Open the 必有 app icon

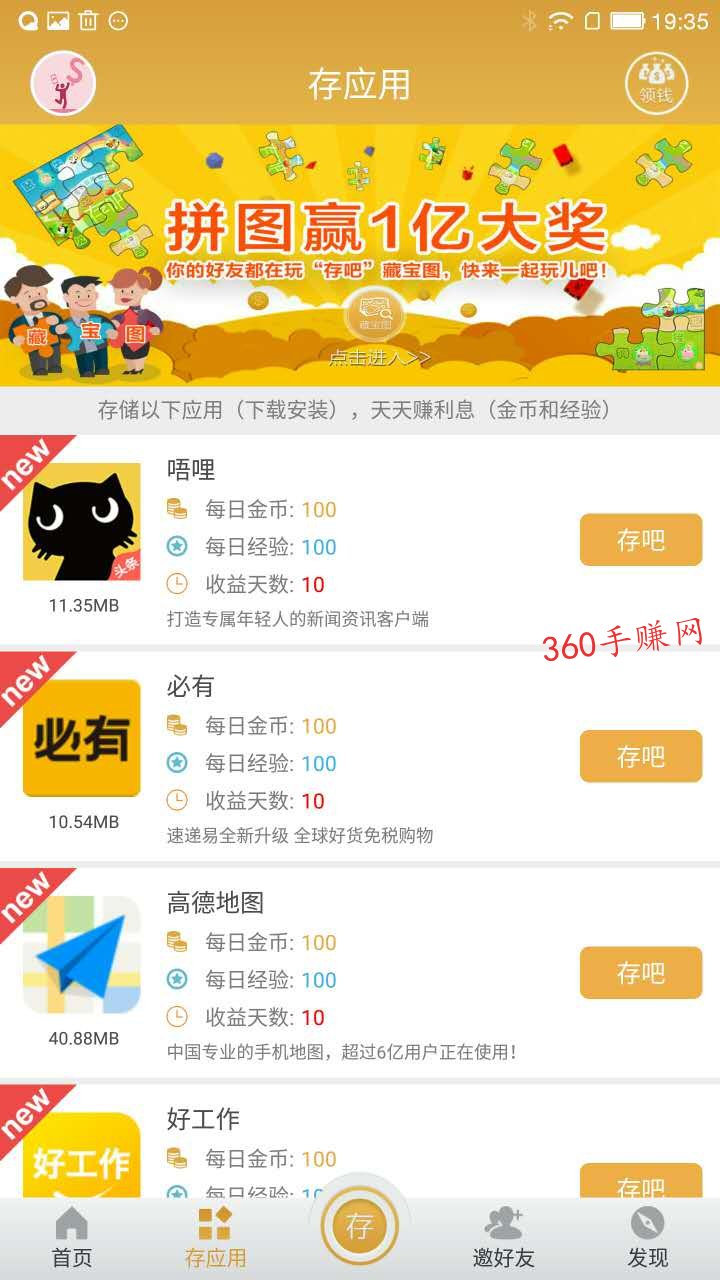tap(82, 738)
